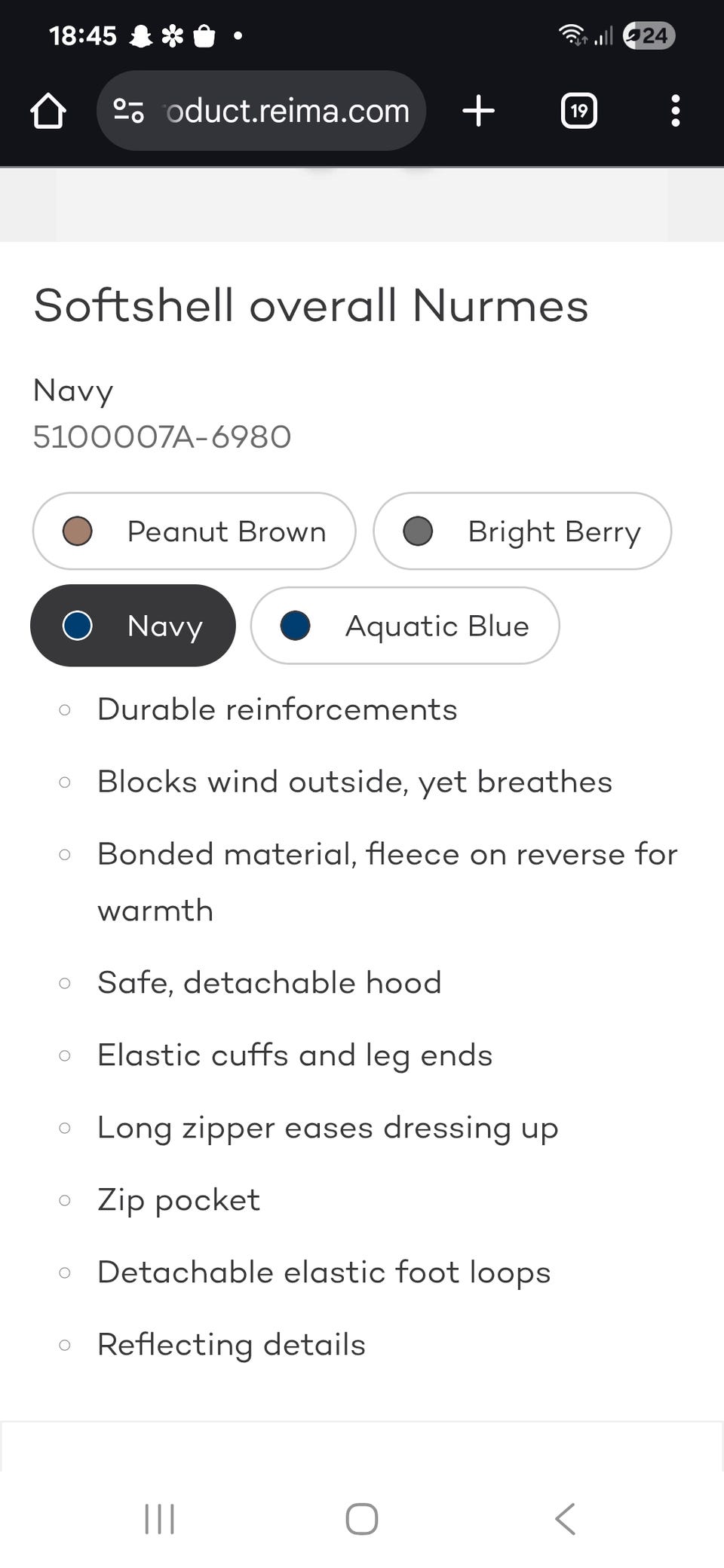
Task: Switch to the Aquatic Blue color
Action: coord(405,626)
